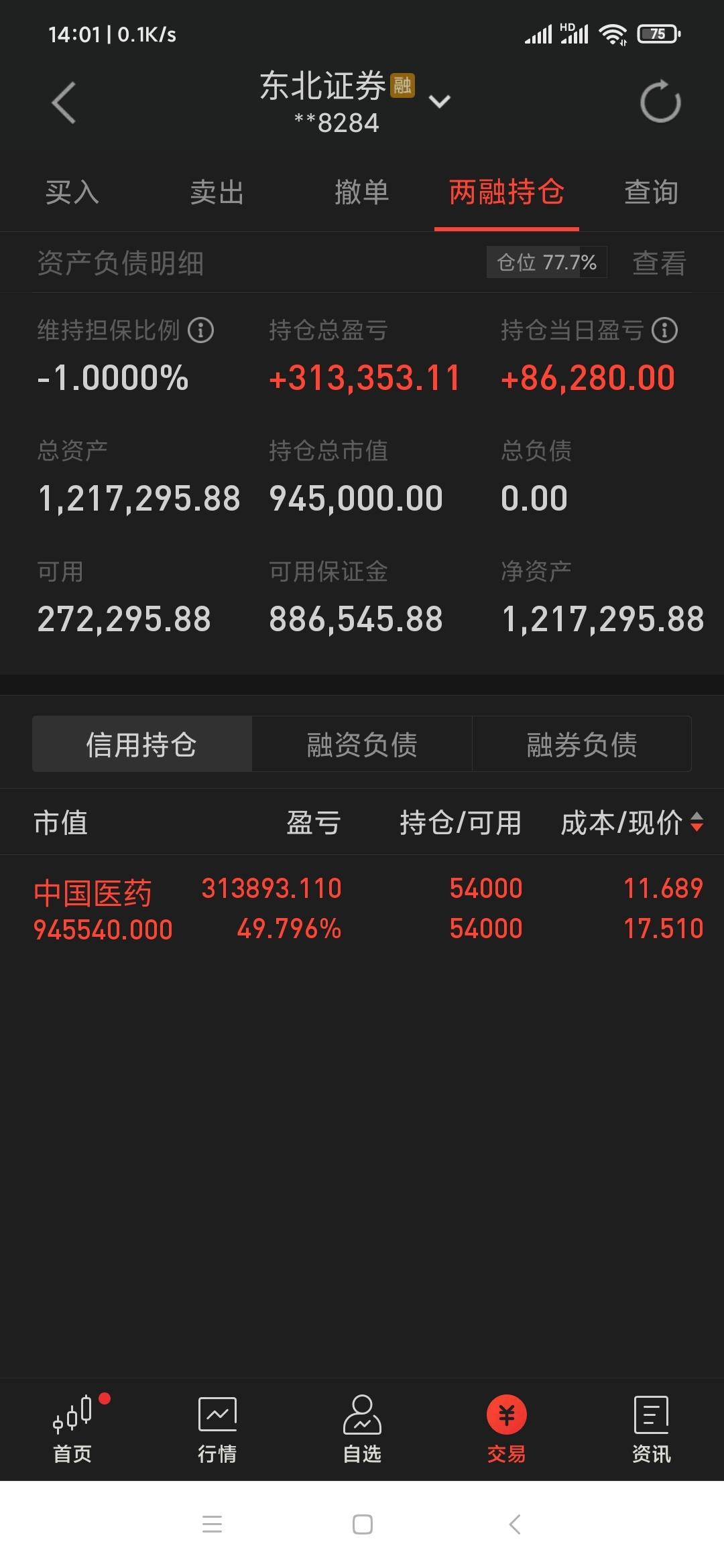Screen dimensions: 724x1568
Task: Open the 撤单 tab
Action: [x=362, y=192]
